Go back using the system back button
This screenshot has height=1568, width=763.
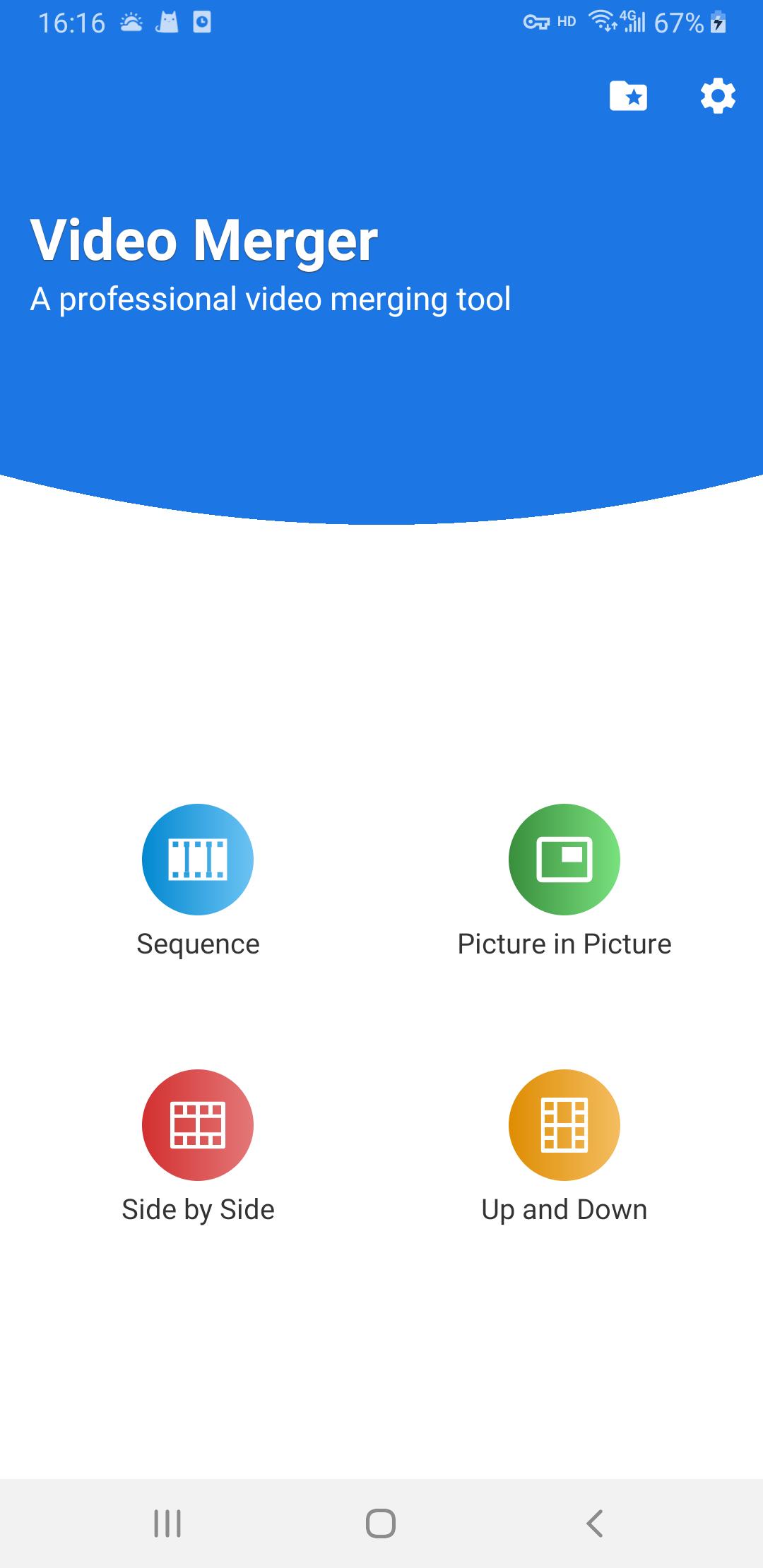click(x=595, y=1524)
